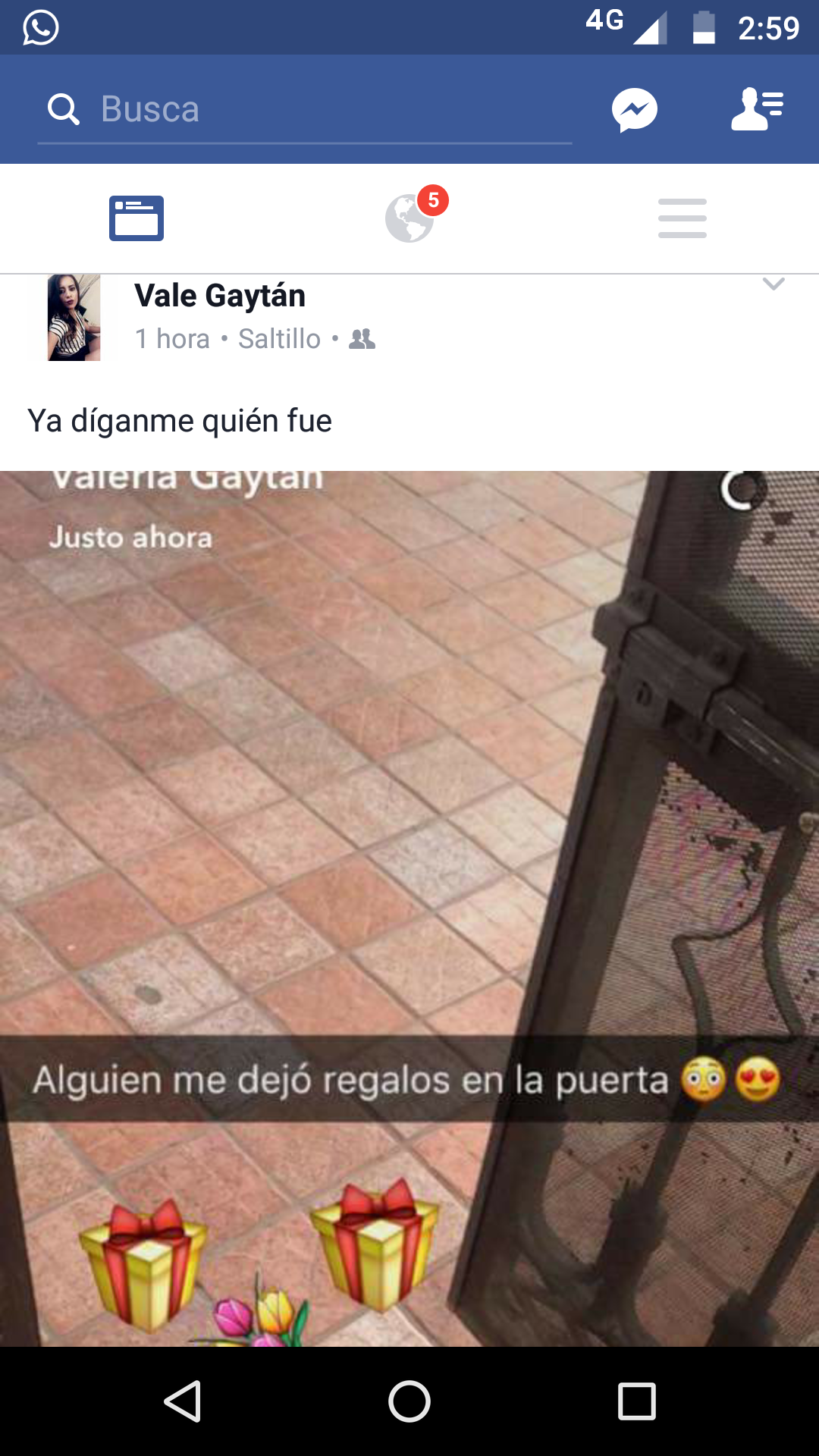819x1456 pixels.
Task: Open Vale Gaytán's profile name
Action: click(220, 296)
